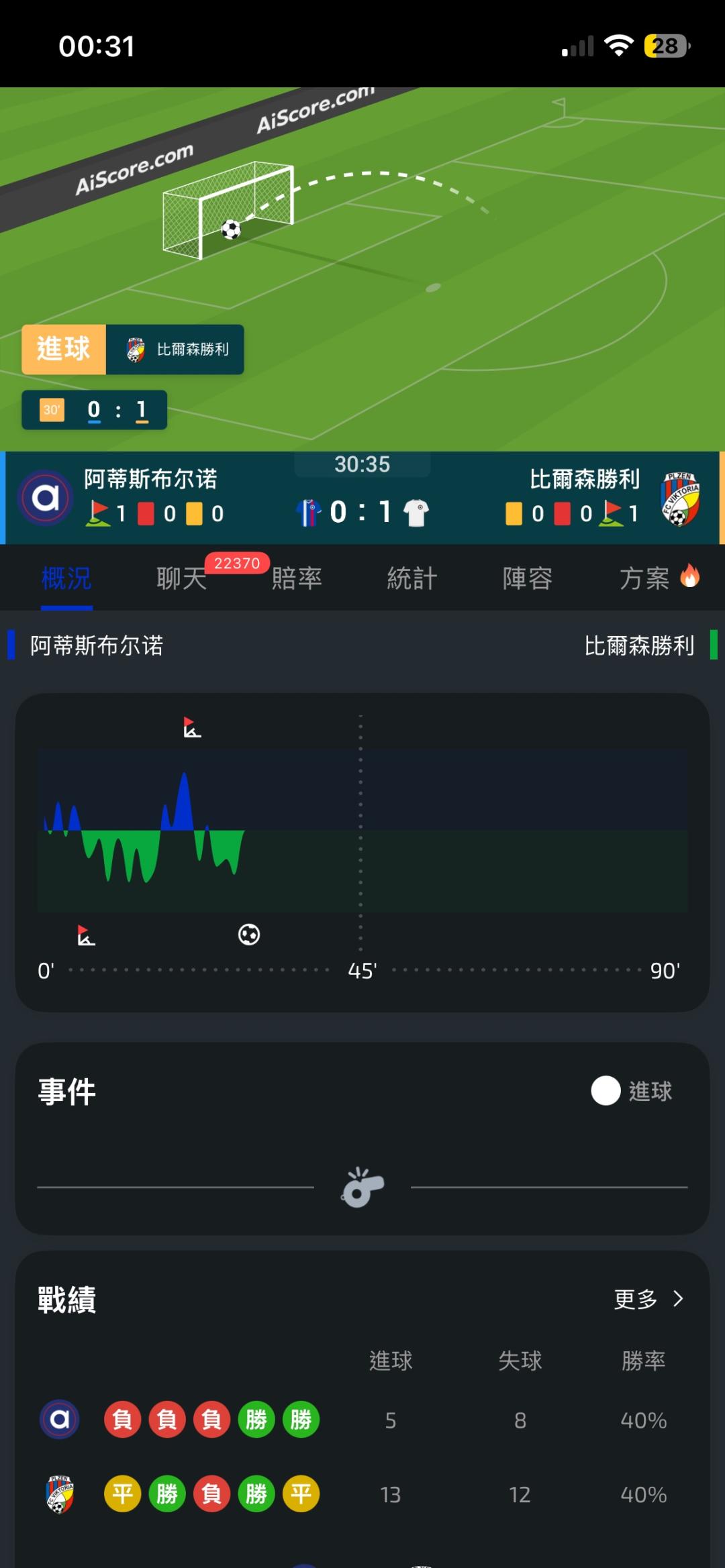Open 更多 for full match records
Viewport: 725px width, 1568px height.
pos(649,1299)
